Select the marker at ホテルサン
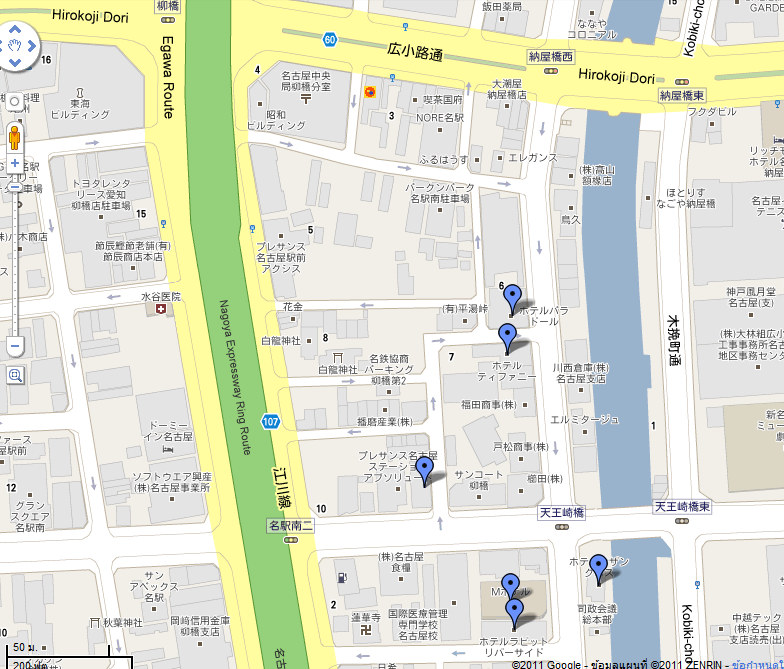The width and height of the screenshot is (784, 669). click(598, 566)
